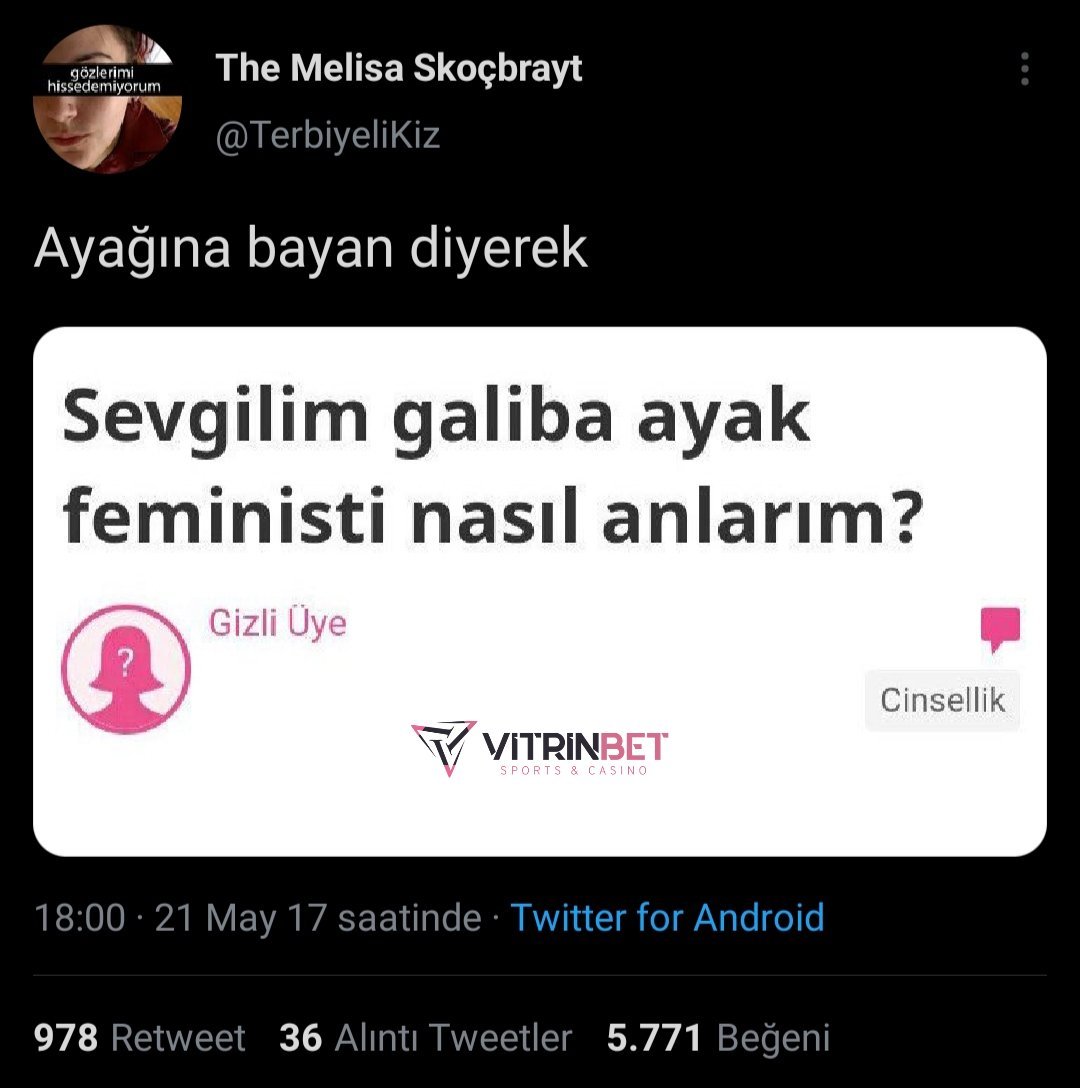Show the 36 Alıntı Tweetler

[426, 1037]
